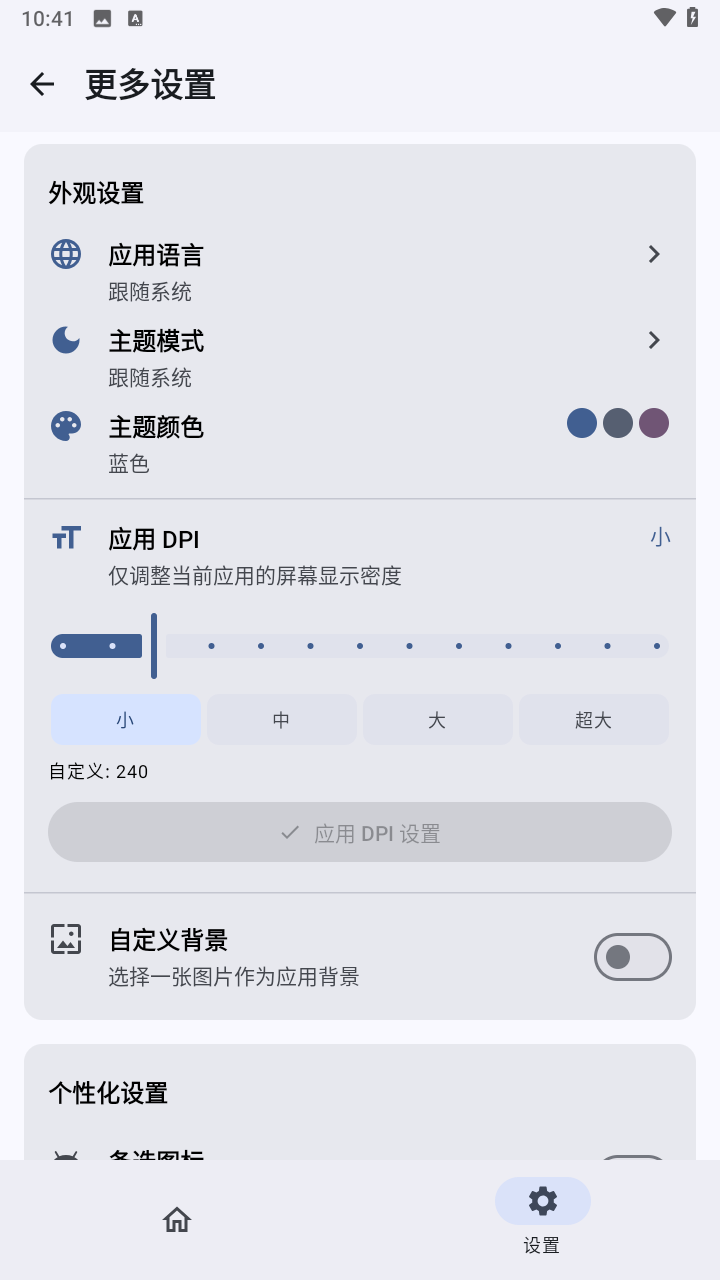
Task: Select the 中 DPI preset
Action: coord(282,720)
